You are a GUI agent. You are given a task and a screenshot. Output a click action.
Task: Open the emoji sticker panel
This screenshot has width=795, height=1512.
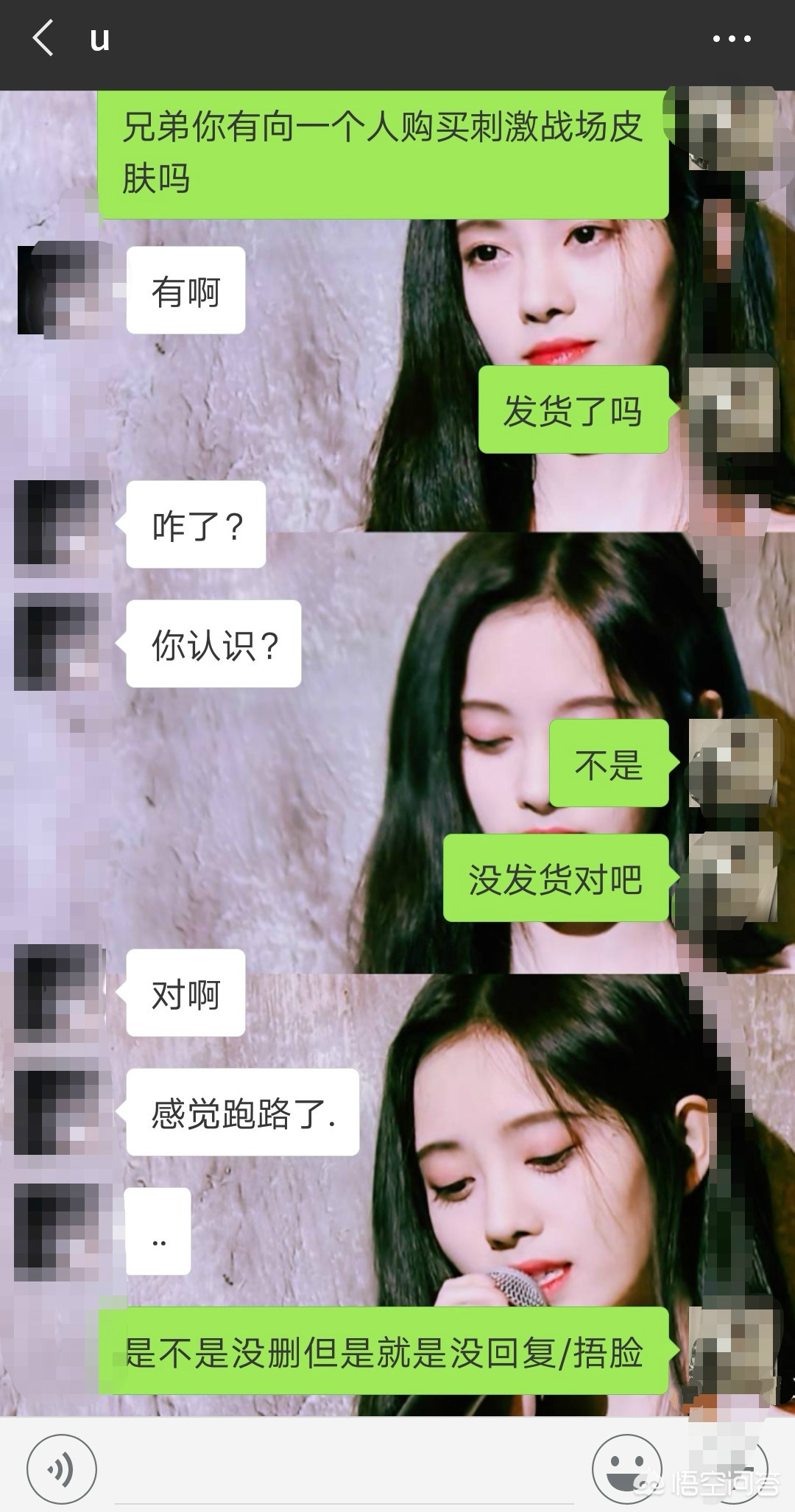(x=626, y=1469)
